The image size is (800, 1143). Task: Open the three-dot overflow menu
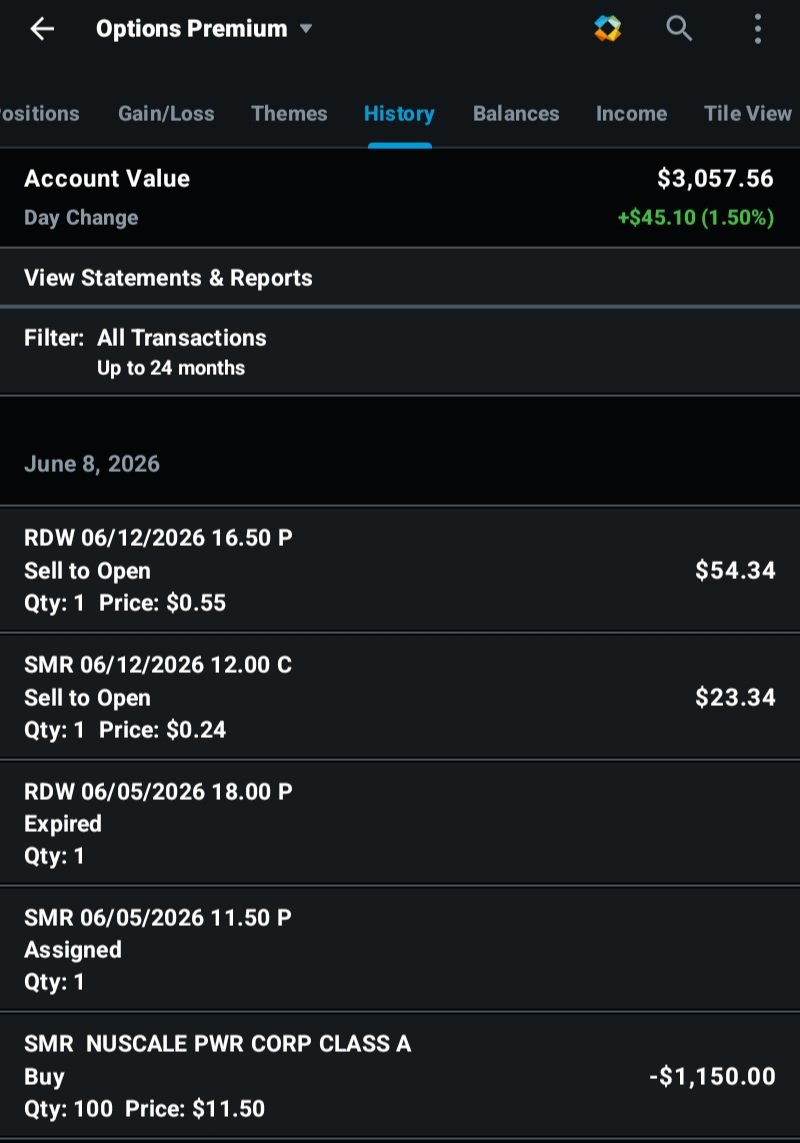click(x=758, y=28)
